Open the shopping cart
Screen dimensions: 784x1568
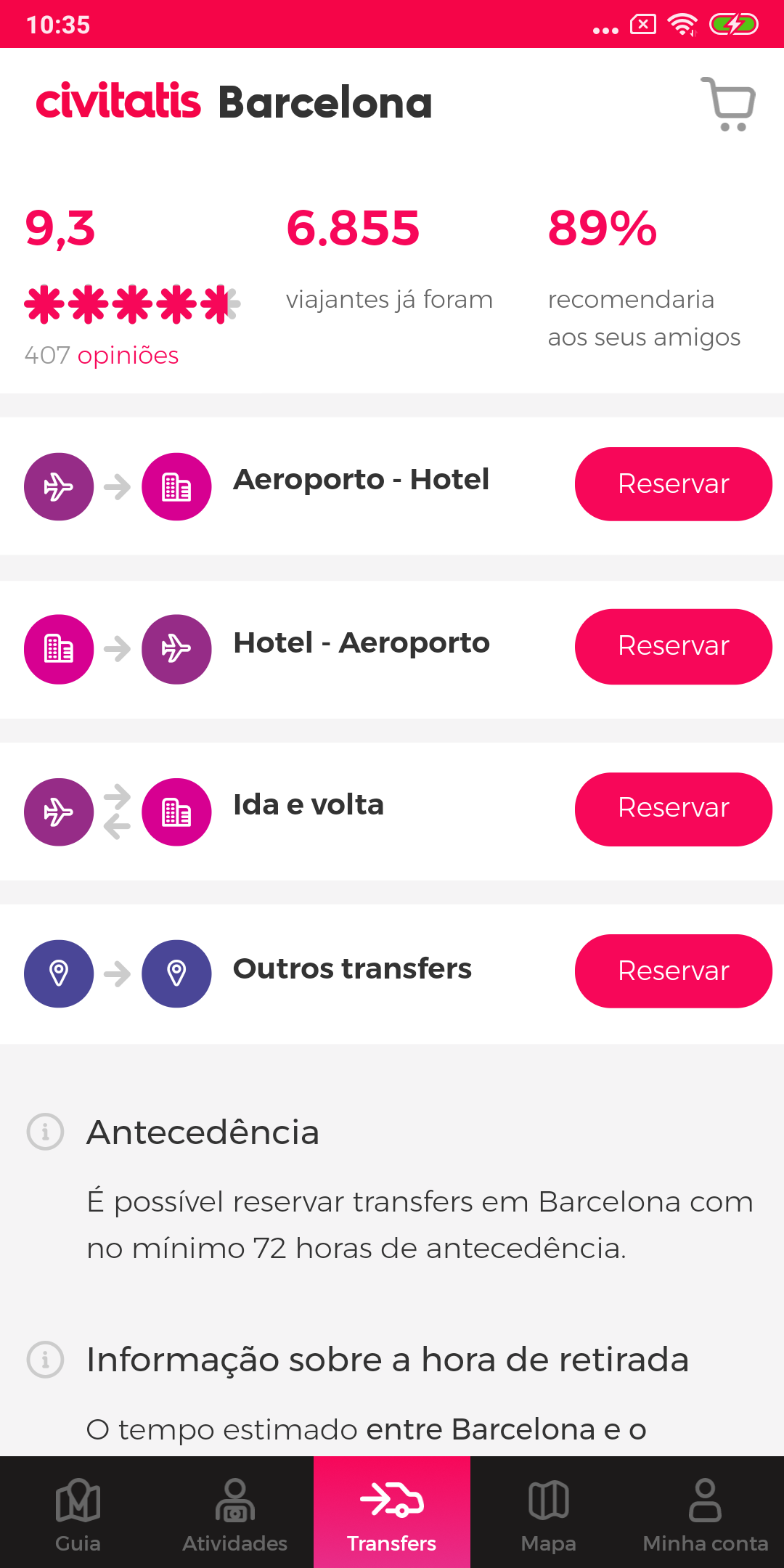(728, 104)
